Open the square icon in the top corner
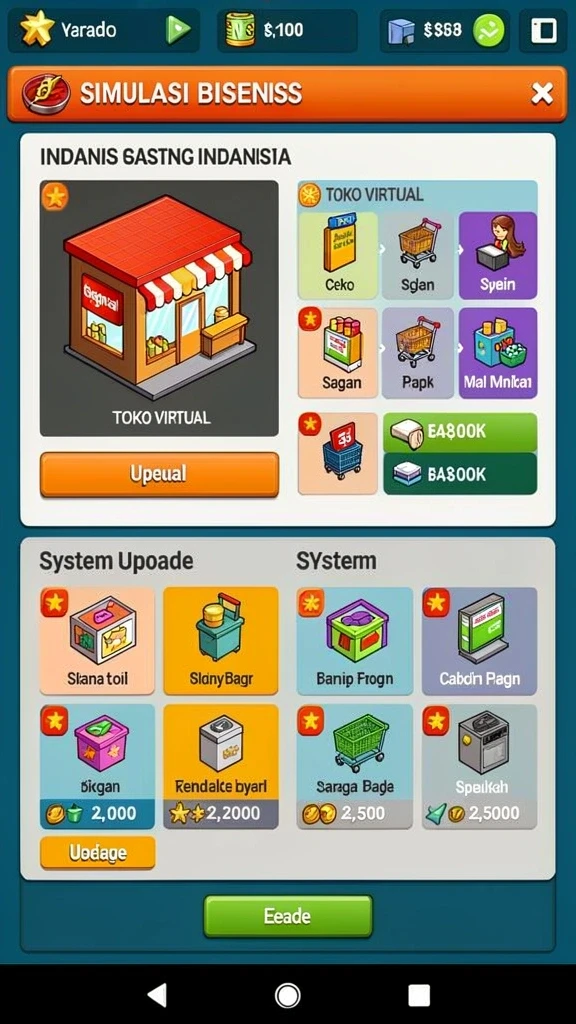This screenshot has width=576, height=1024. pos(543,30)
